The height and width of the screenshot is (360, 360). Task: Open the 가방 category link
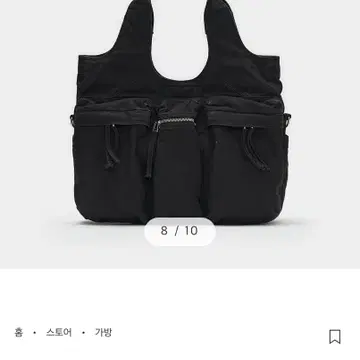click(103, 332)
